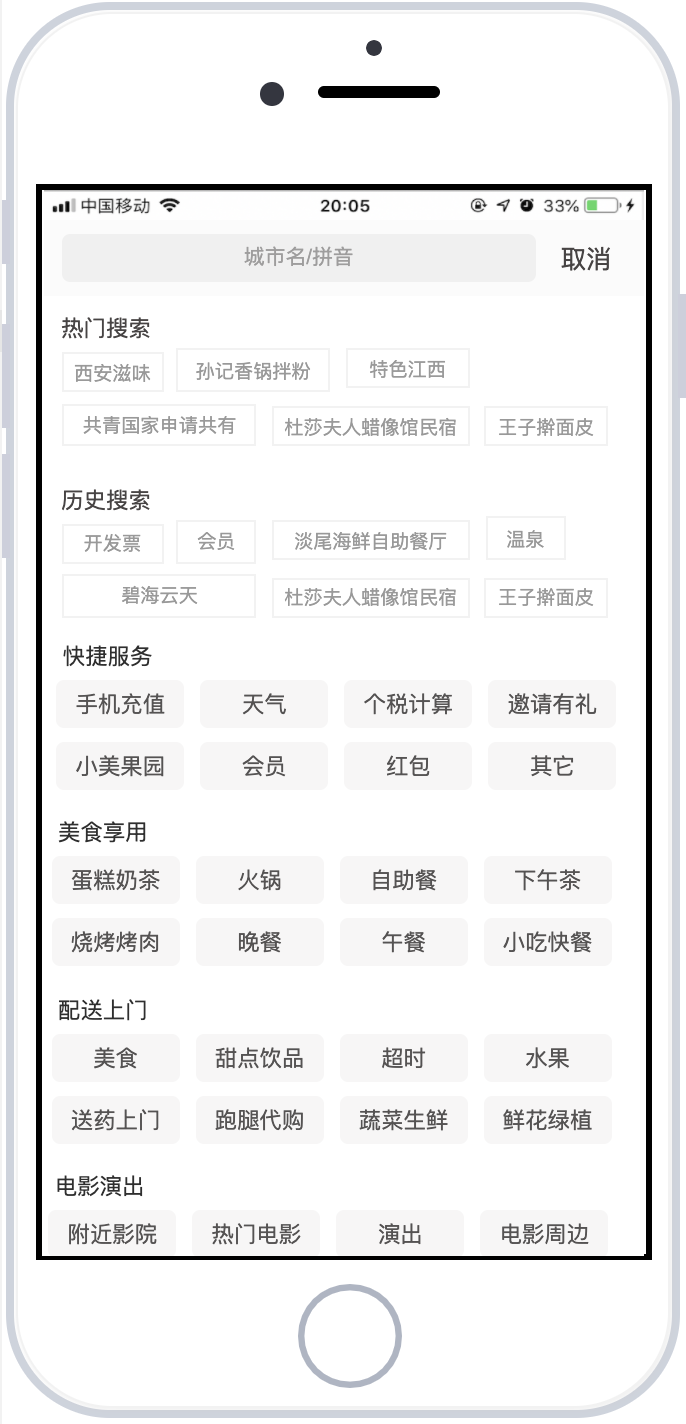Tap the 城市名/拼音 search field
The width and height of the screenshot is (686, 1424).
click(x=298, y=258)
